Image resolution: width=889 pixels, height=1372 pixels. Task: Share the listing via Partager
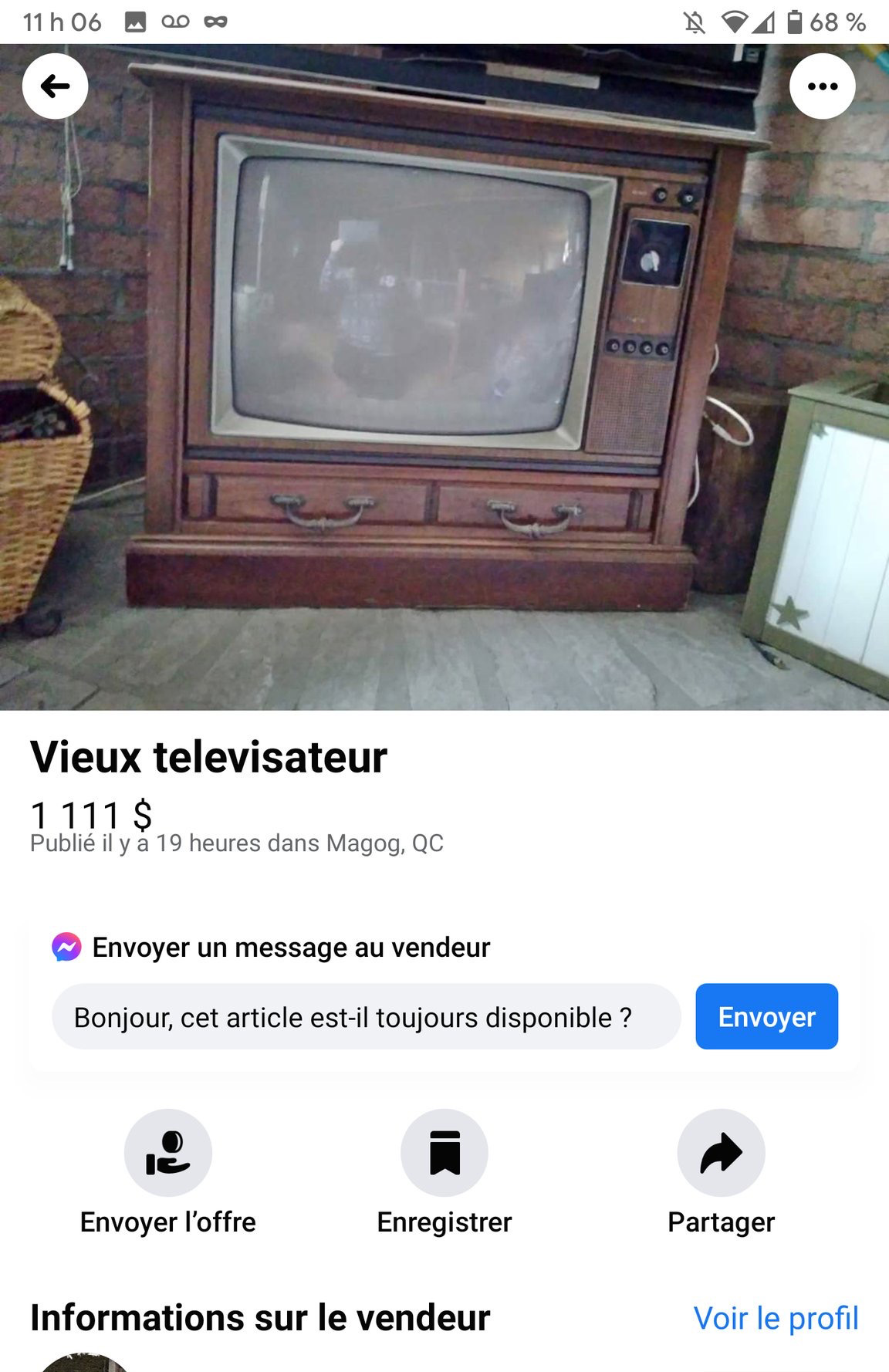(x=721, y=1153)
